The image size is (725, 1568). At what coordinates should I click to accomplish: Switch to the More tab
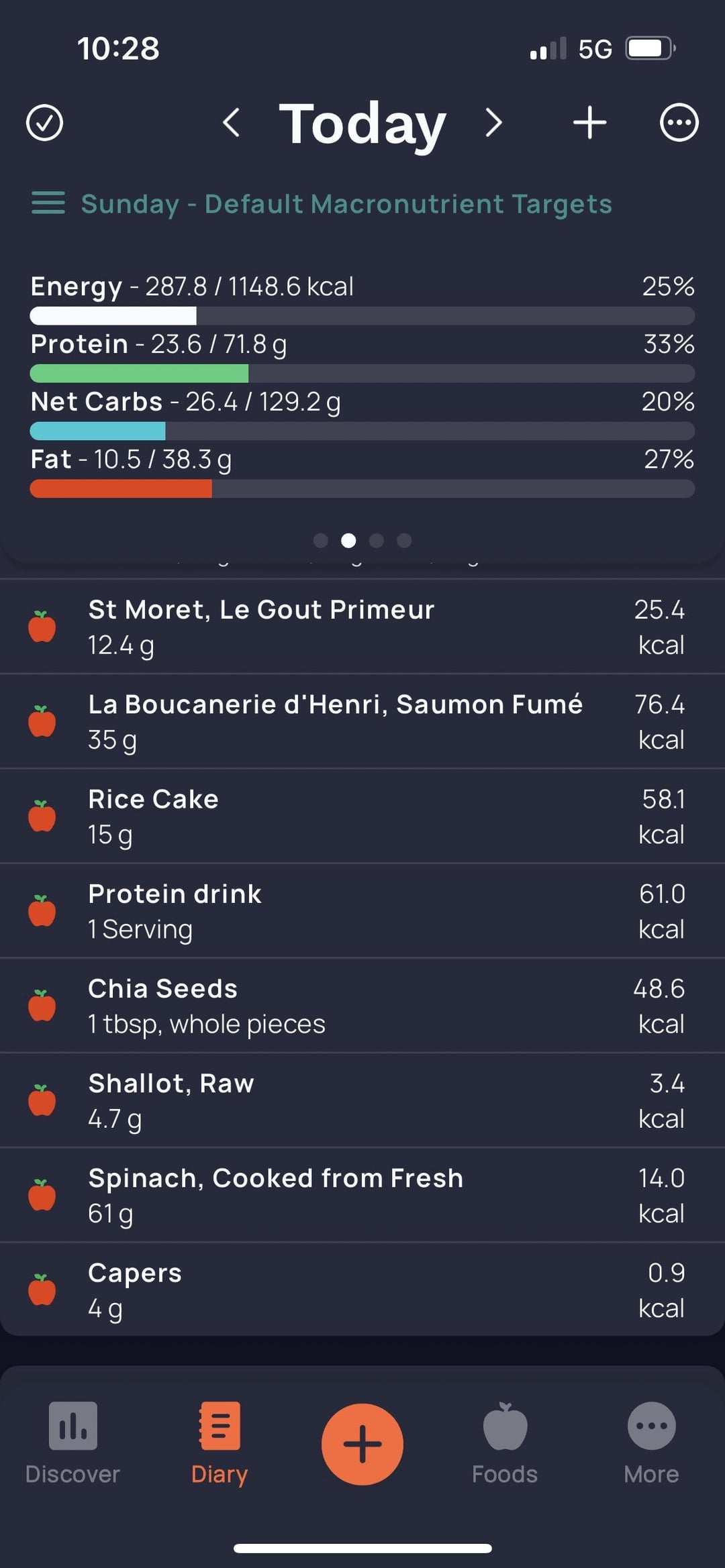coord(651,1443)
